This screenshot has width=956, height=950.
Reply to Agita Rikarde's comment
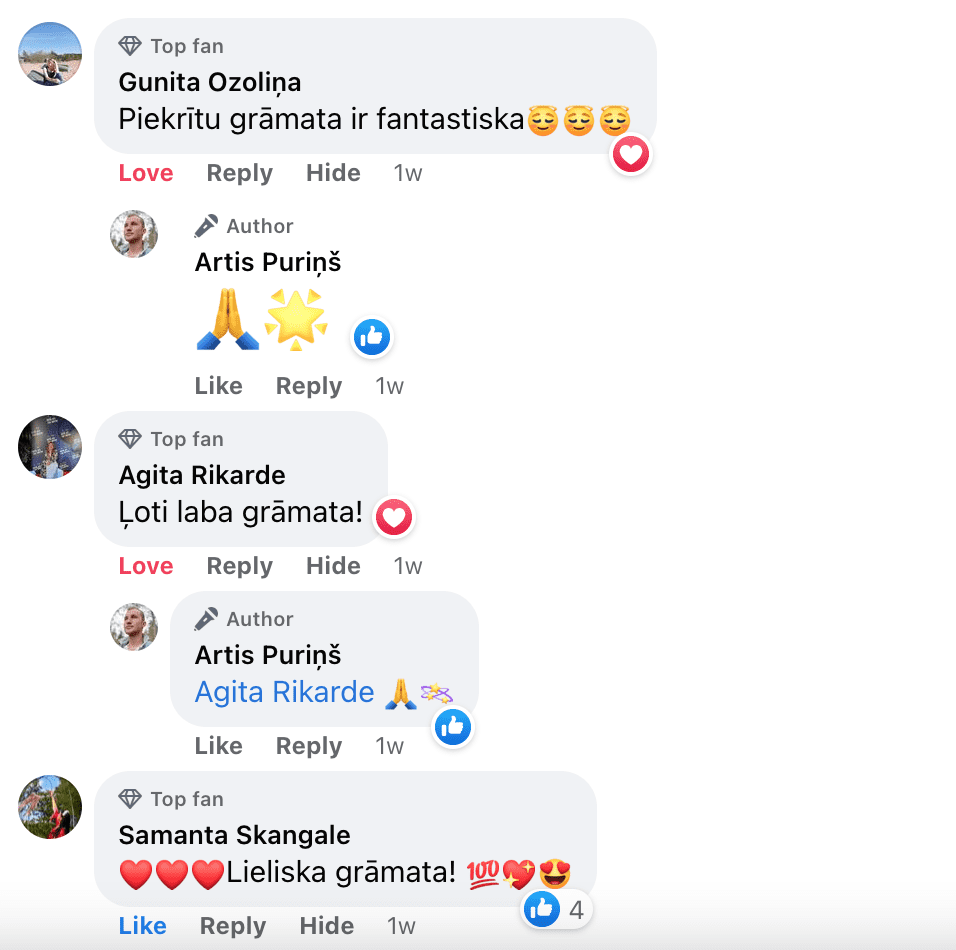pos(239,566)
